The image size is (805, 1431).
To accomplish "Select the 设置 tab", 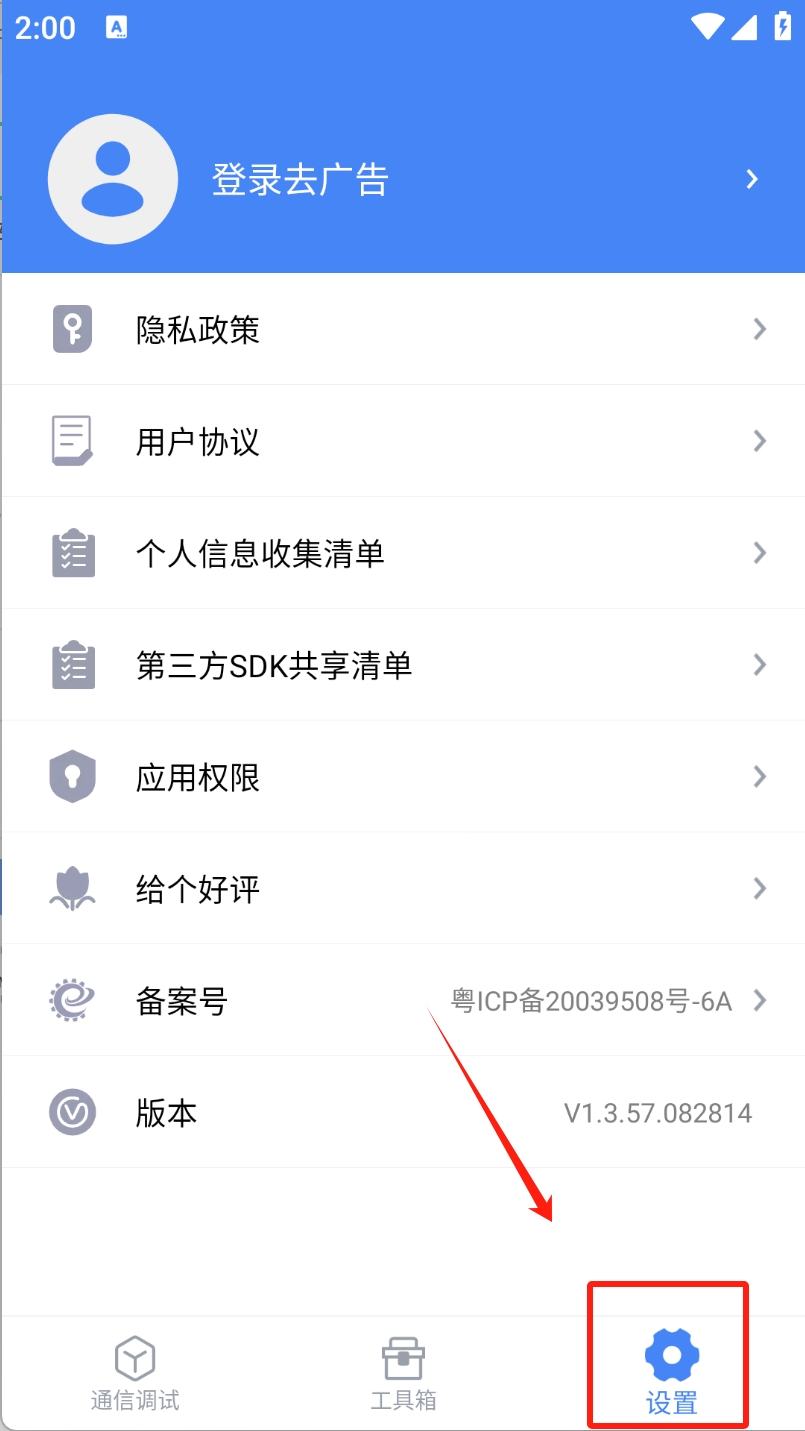I will click(671, 1374).
